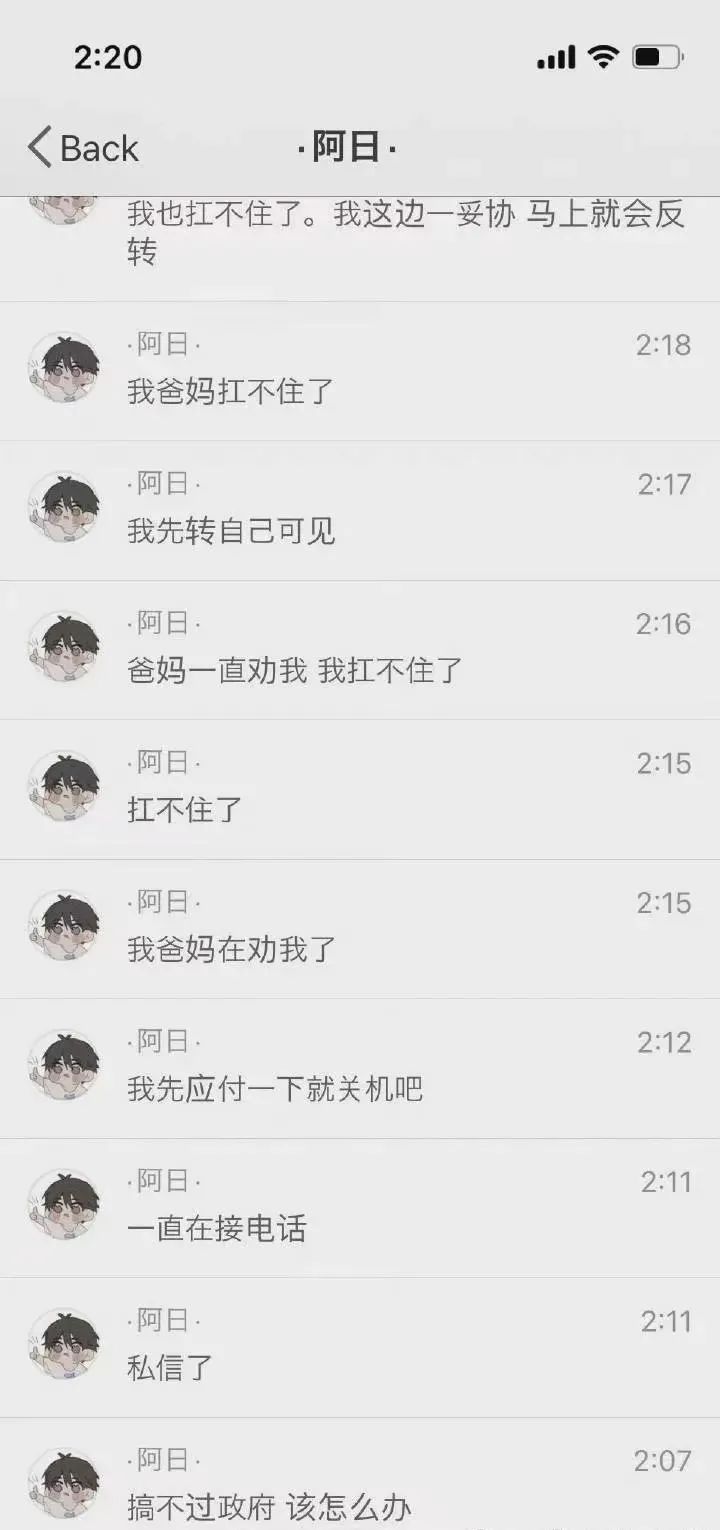This screenshot has height=1530, width=720.
Task: Open the post ending "马上就会反转"
Action: point(405,232)
